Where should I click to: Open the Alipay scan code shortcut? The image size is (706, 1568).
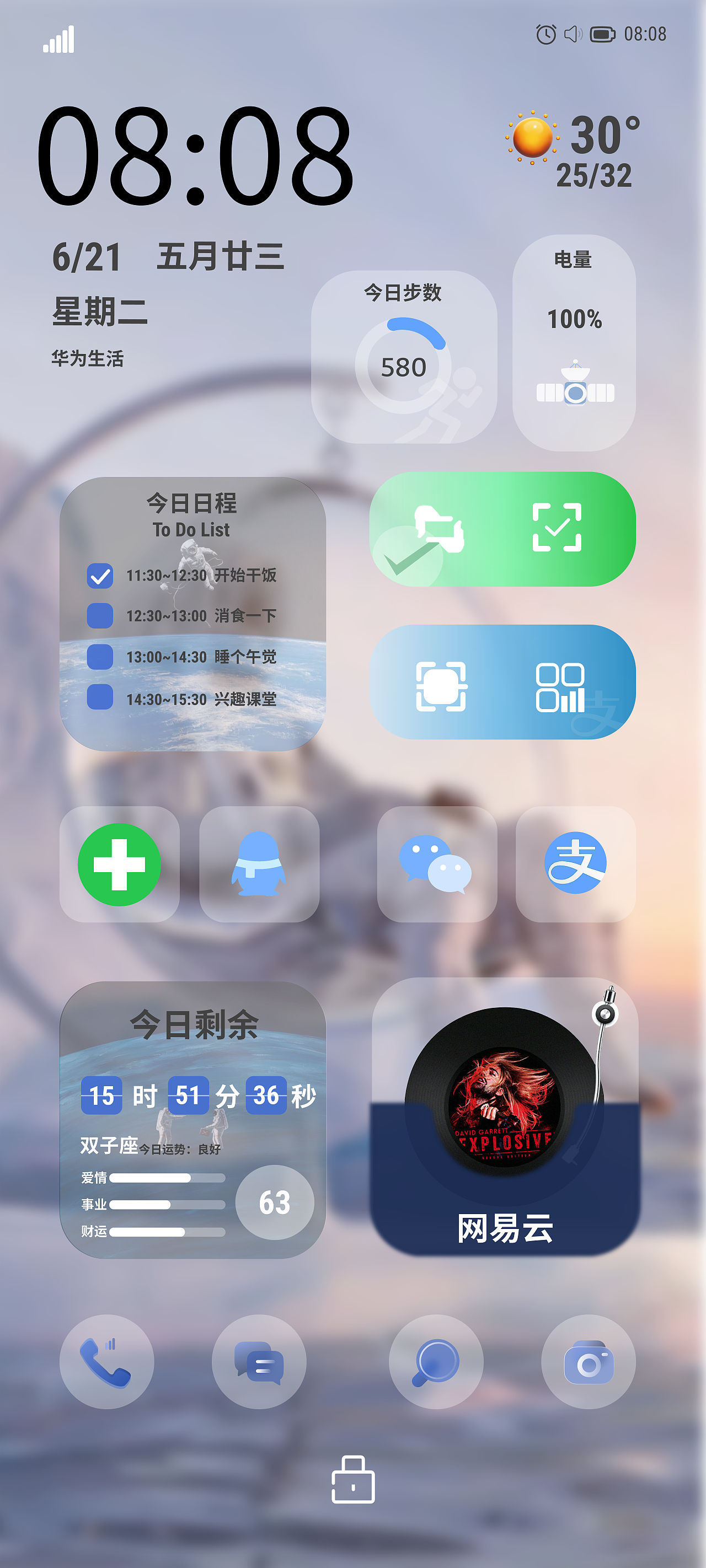(441, 686)
